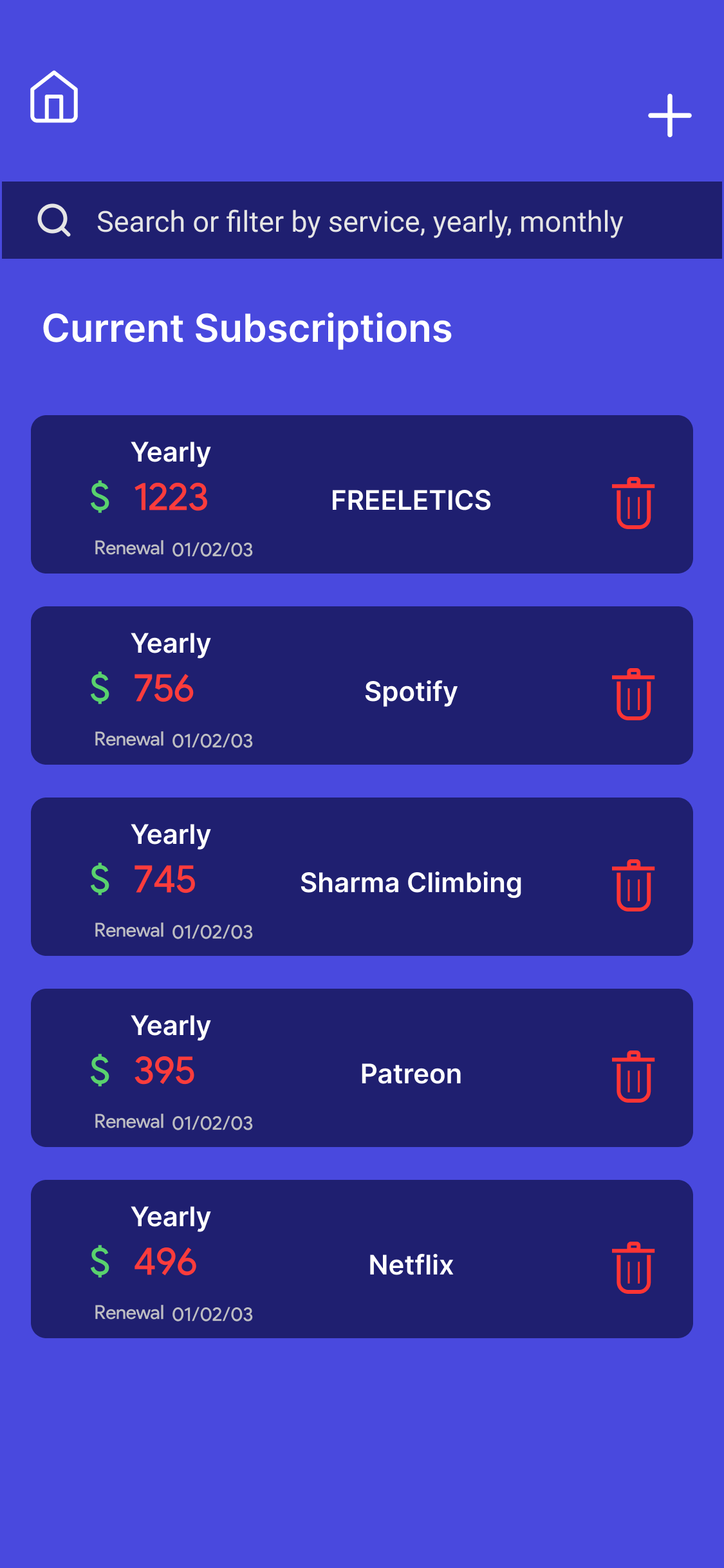The image size is (724, 1568).
Task: Delete the Patreon subscription
Action: pos(633,1076)
